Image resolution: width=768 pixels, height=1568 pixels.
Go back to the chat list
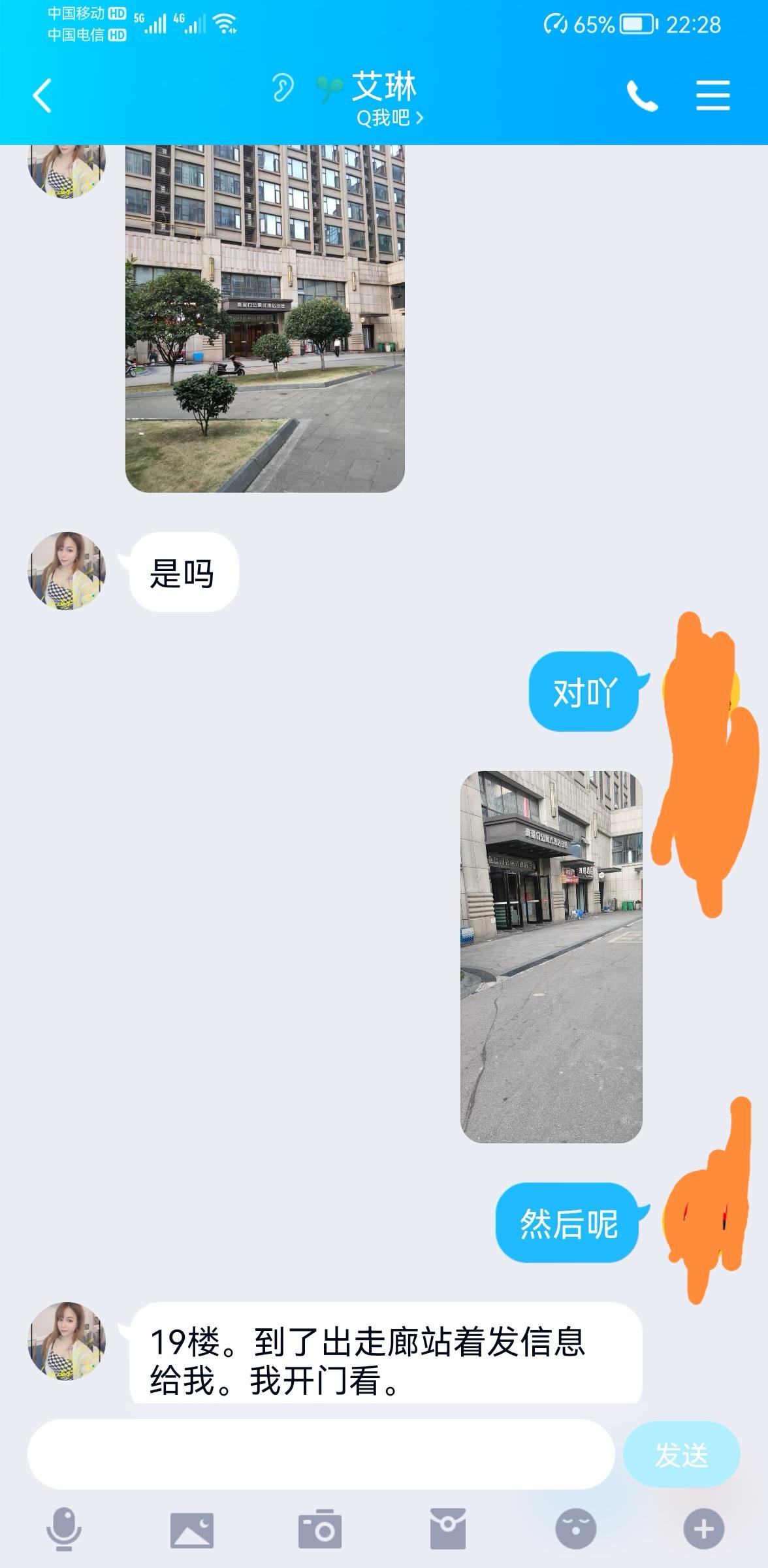coord(42,96)
